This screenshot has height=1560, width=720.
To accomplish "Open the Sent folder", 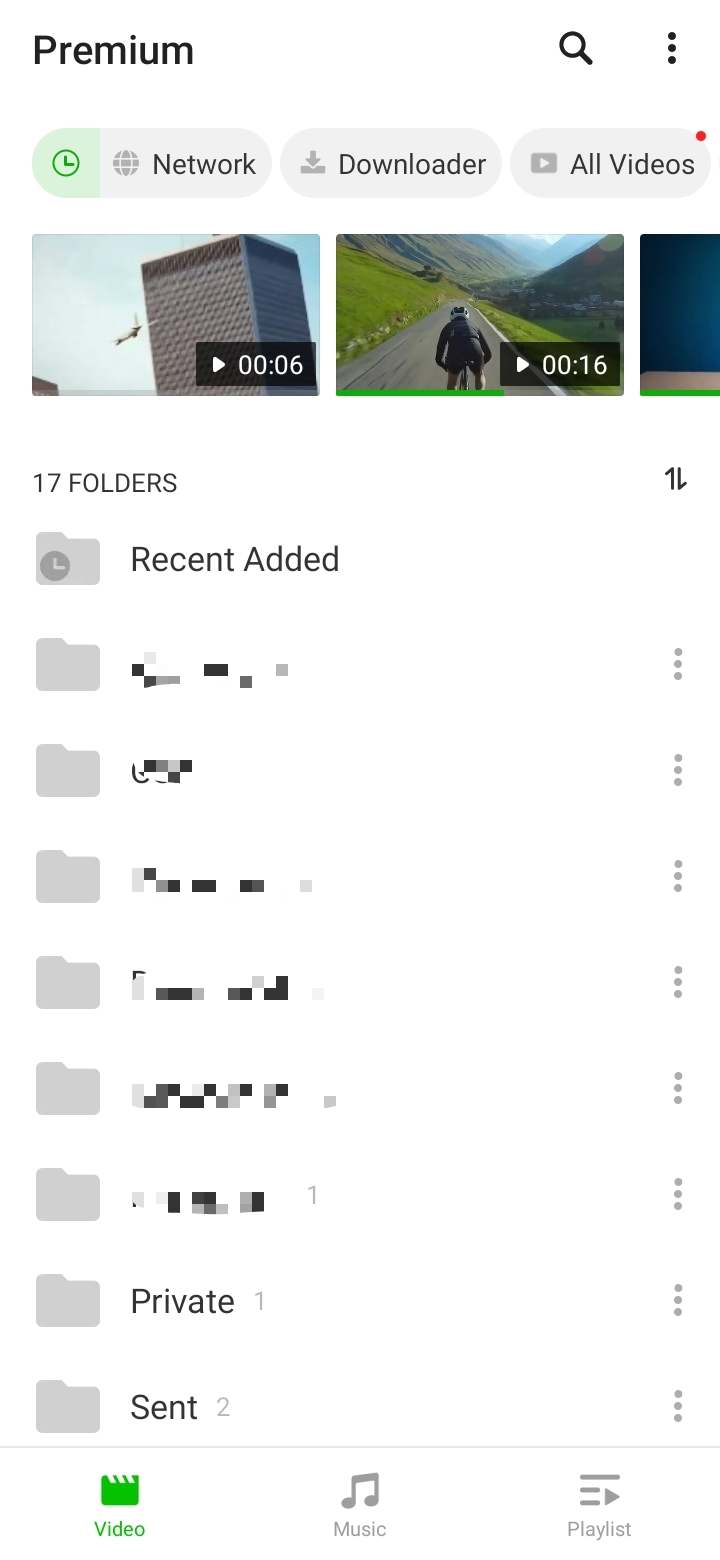I will coord(164,1407).
